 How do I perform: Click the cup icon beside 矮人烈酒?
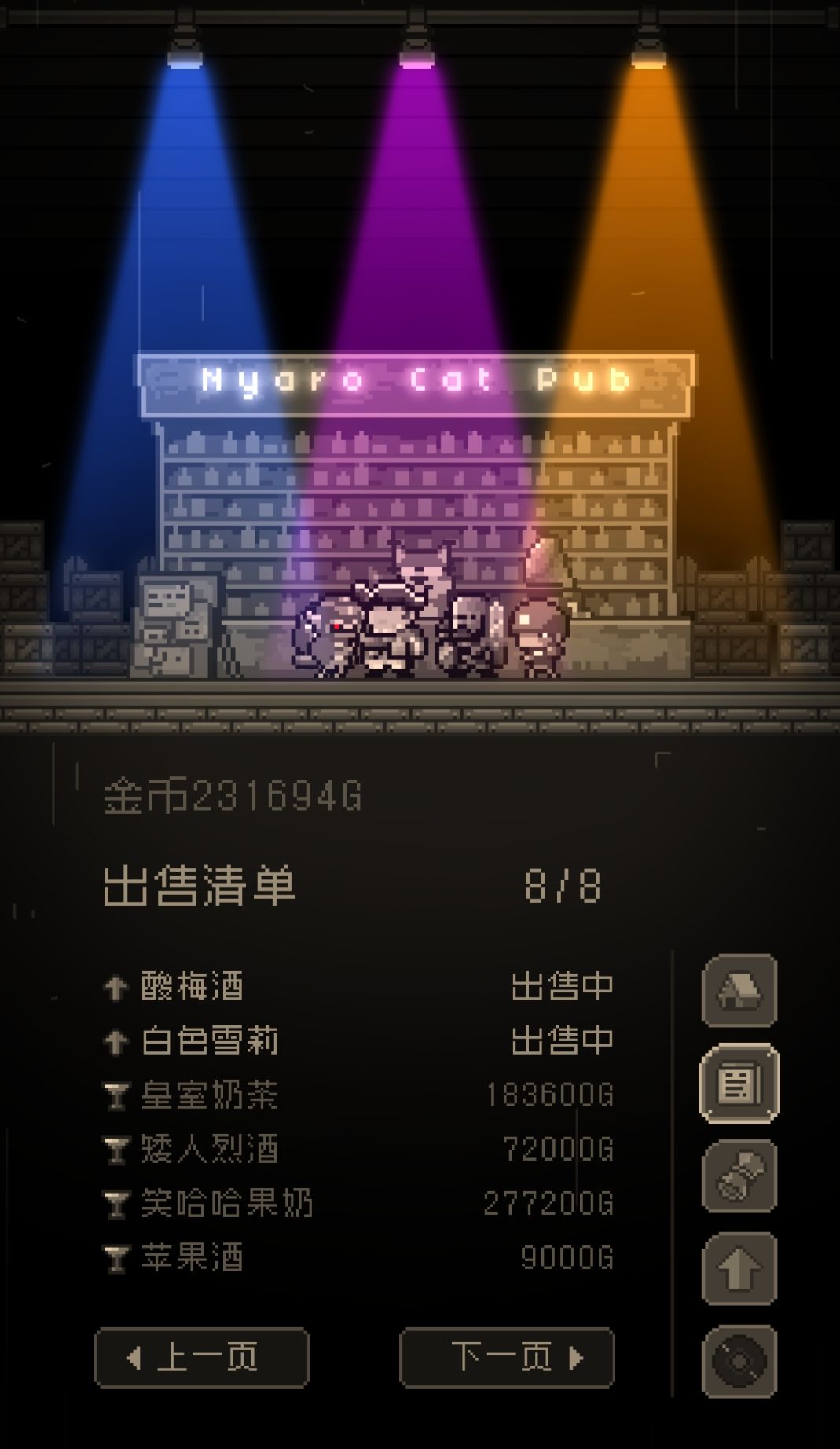point(116,1149)
